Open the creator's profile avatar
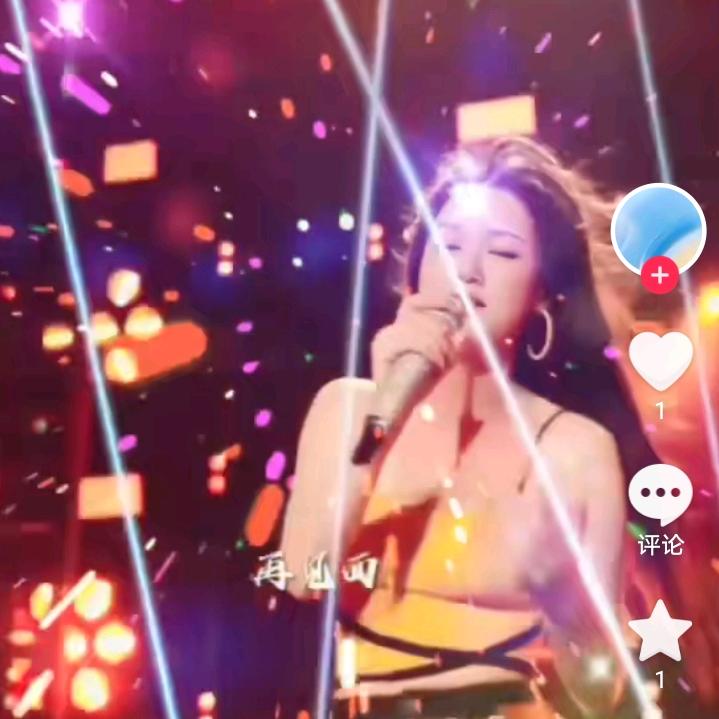Image resolution: width=719 pixels, height=719 pixels. click(x=658, y=228)
